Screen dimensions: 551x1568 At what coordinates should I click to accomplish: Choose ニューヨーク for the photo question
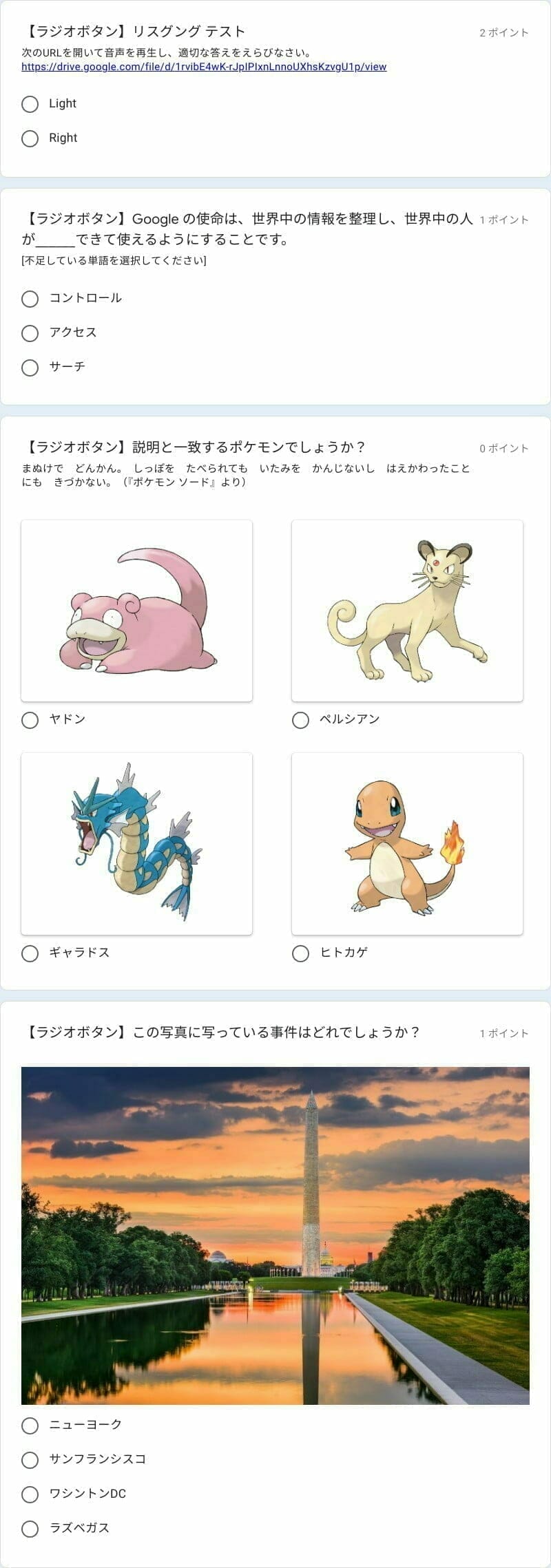[30, 1426]
